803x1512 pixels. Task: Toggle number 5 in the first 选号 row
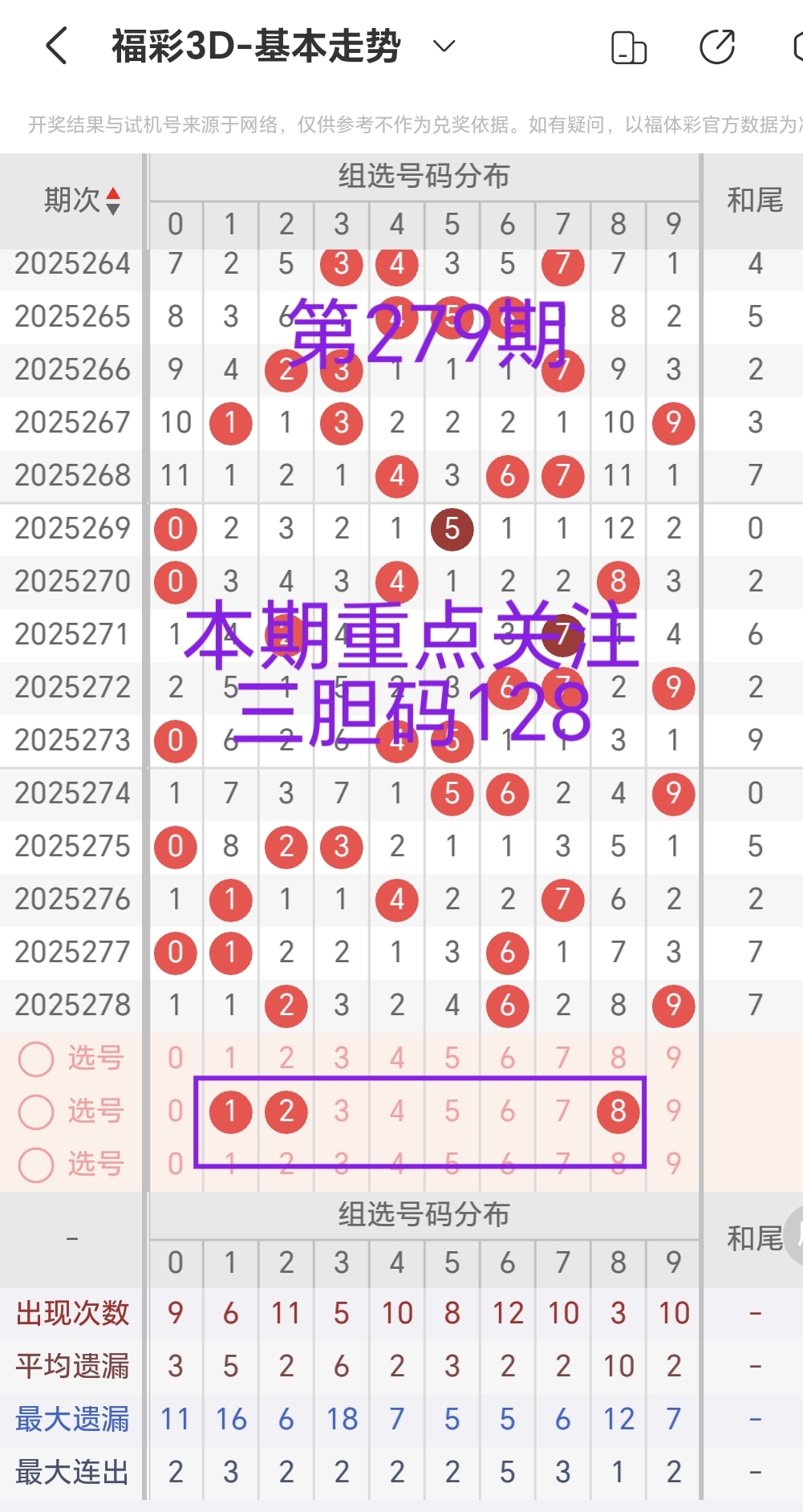point(452,1059)
